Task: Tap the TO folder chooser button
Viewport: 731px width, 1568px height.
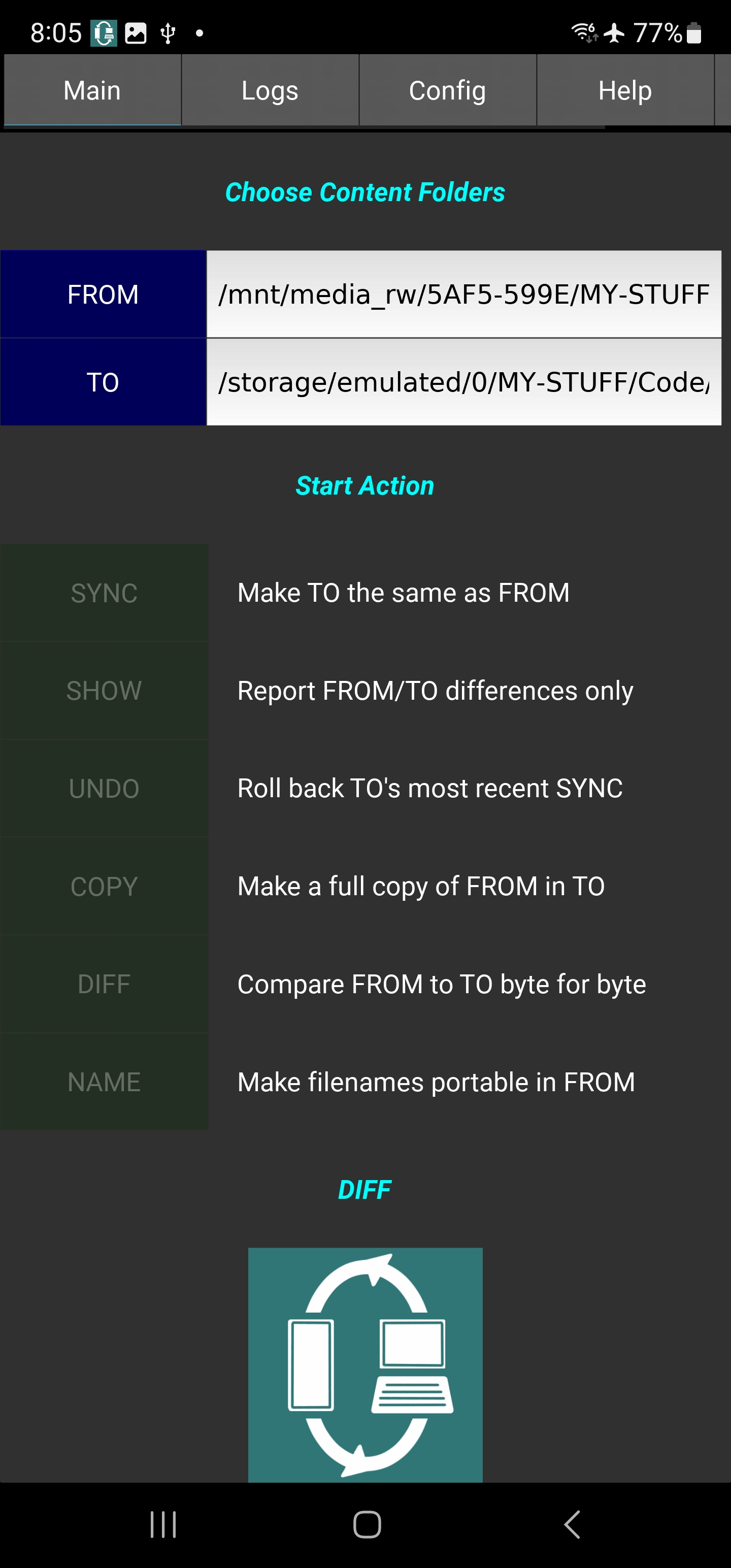Action: 103,382
